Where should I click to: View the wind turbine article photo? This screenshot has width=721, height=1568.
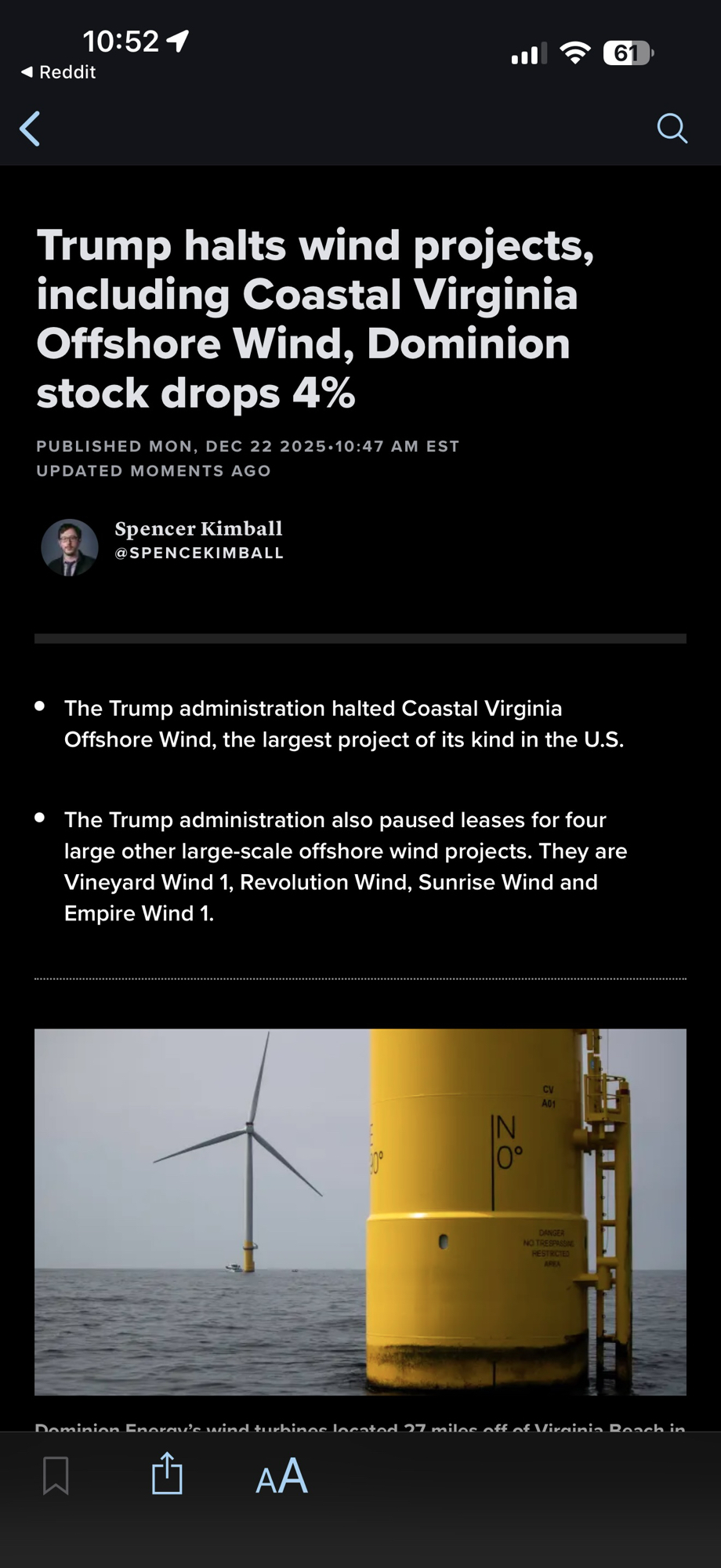click(360, 1211)
